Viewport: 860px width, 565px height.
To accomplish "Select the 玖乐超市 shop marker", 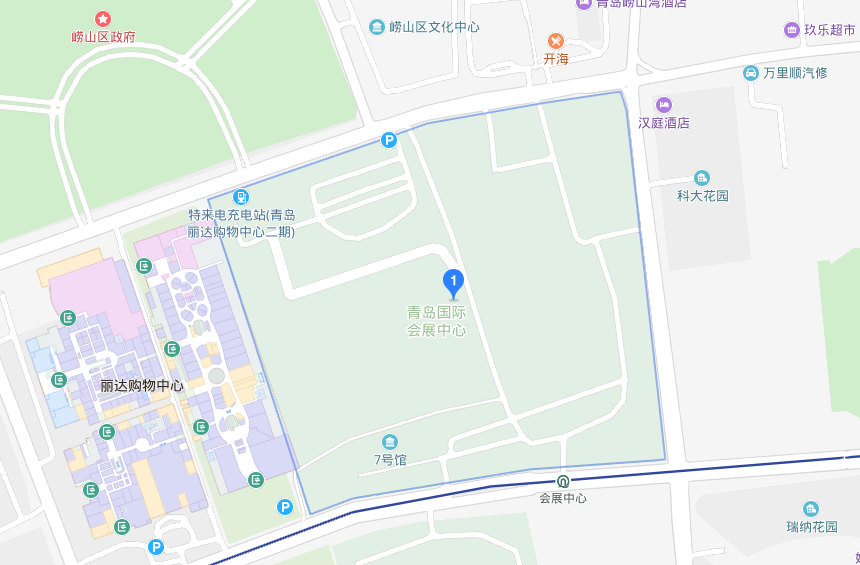I will pyautogui.click(x=792, y=30).
